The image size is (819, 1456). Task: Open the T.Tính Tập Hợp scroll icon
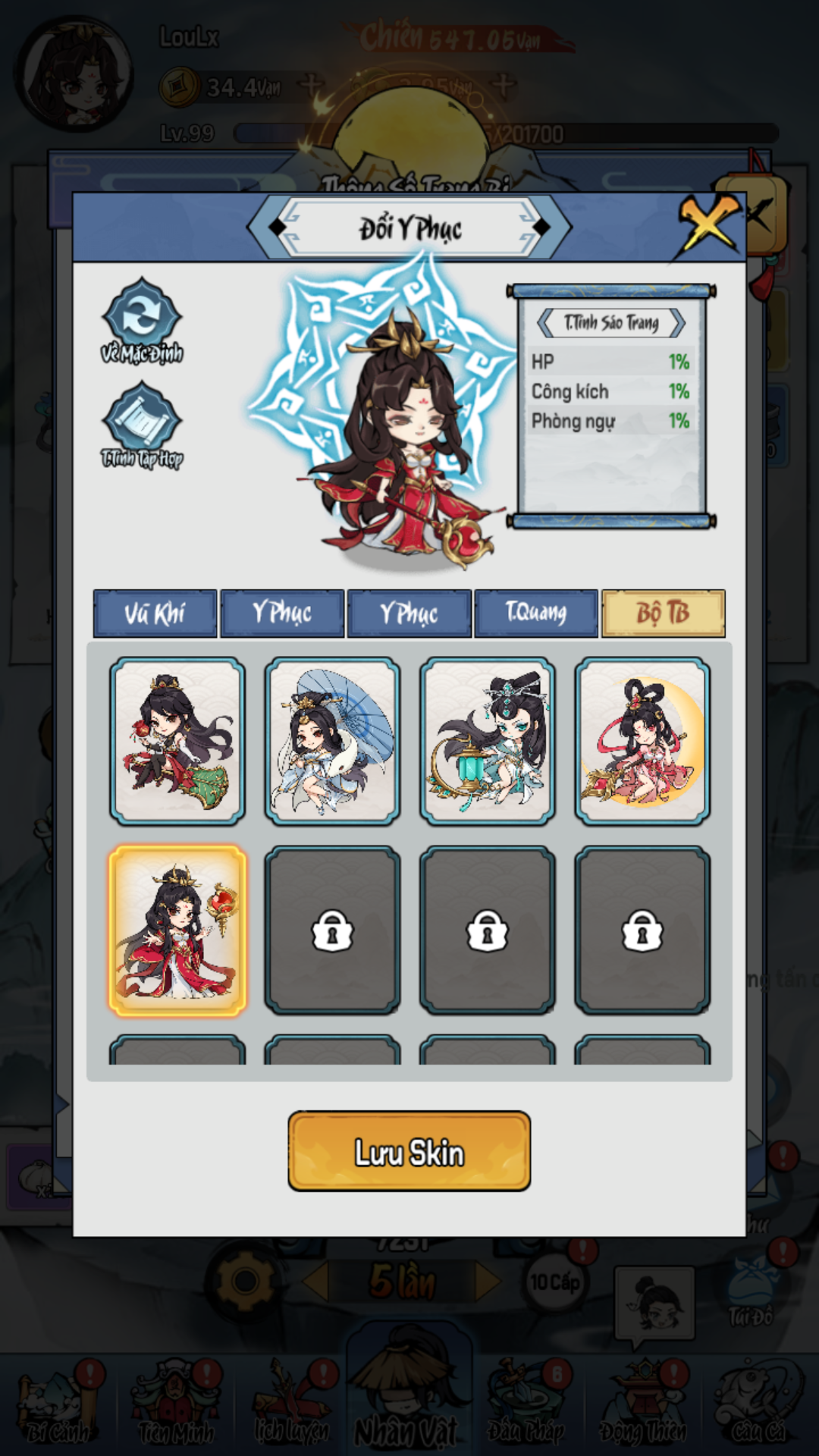[142, 422]
